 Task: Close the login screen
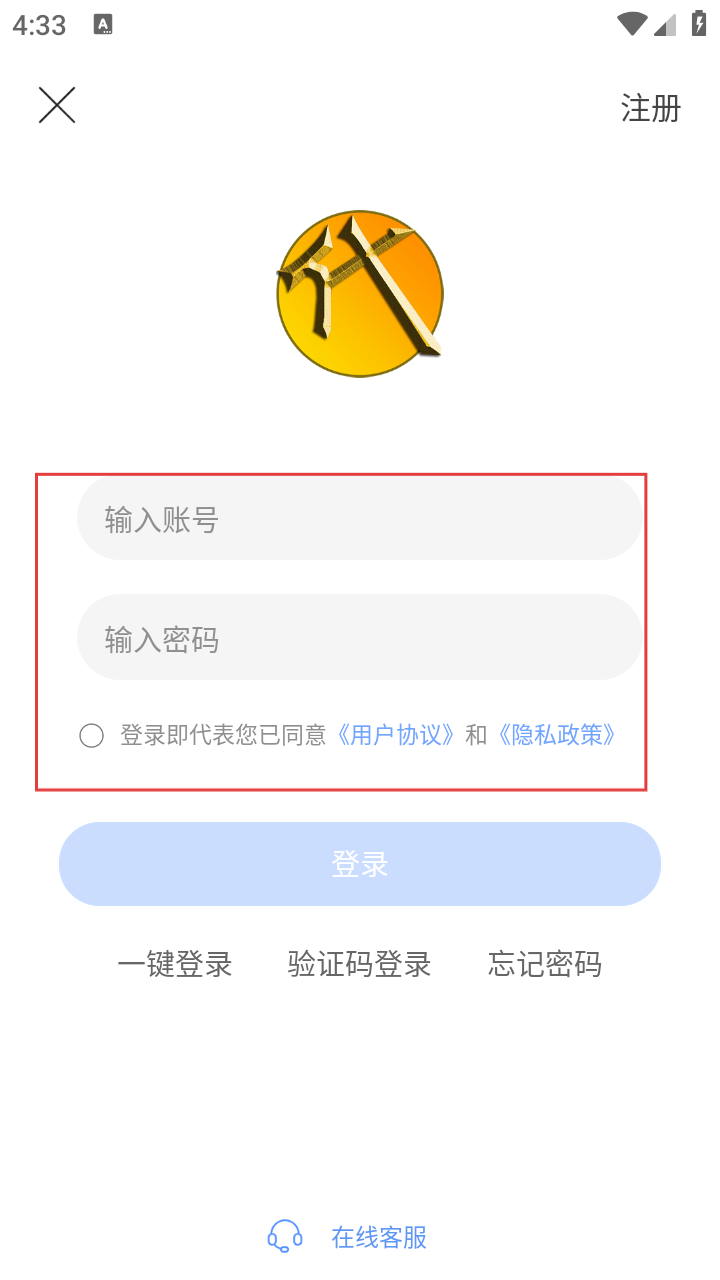[57, 105]
